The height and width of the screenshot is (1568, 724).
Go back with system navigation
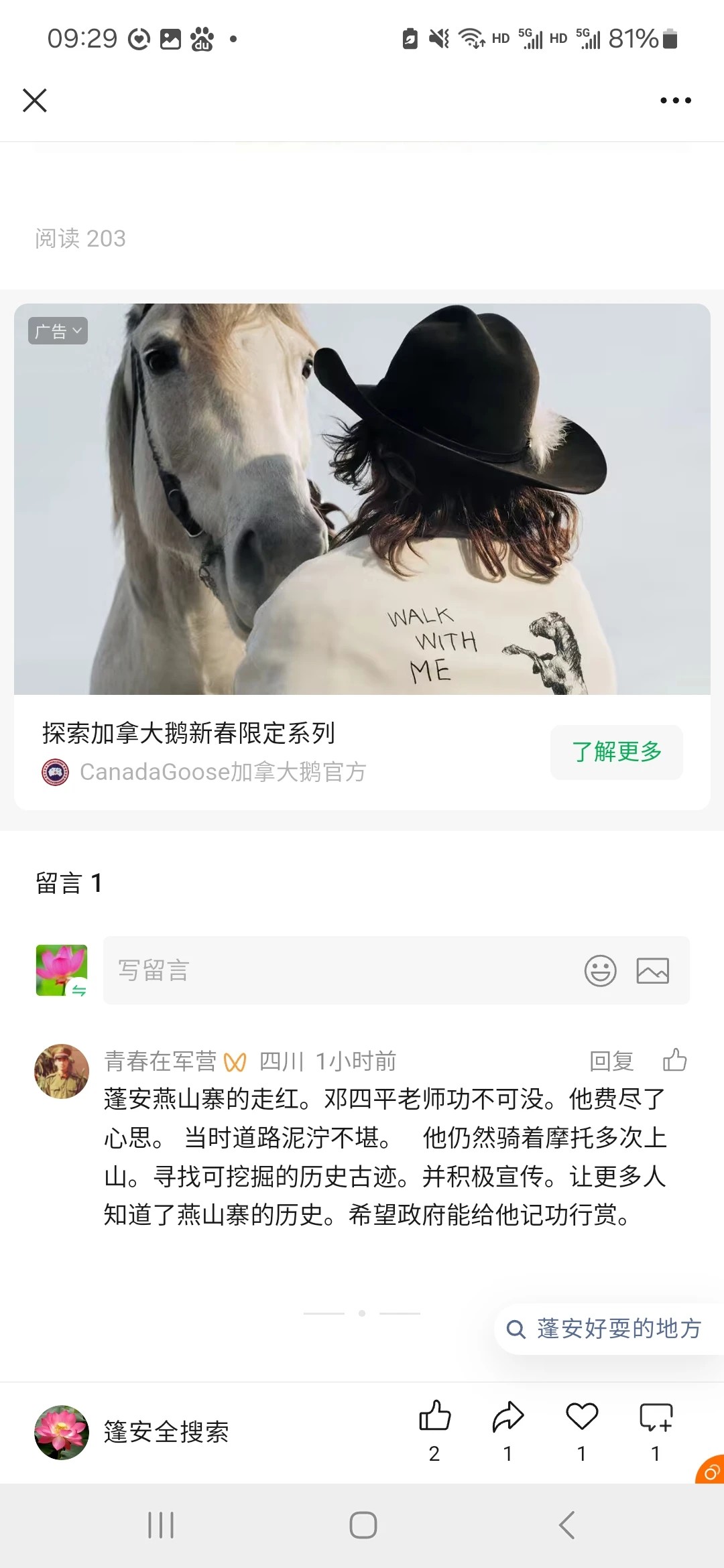tap(566, 1525)
